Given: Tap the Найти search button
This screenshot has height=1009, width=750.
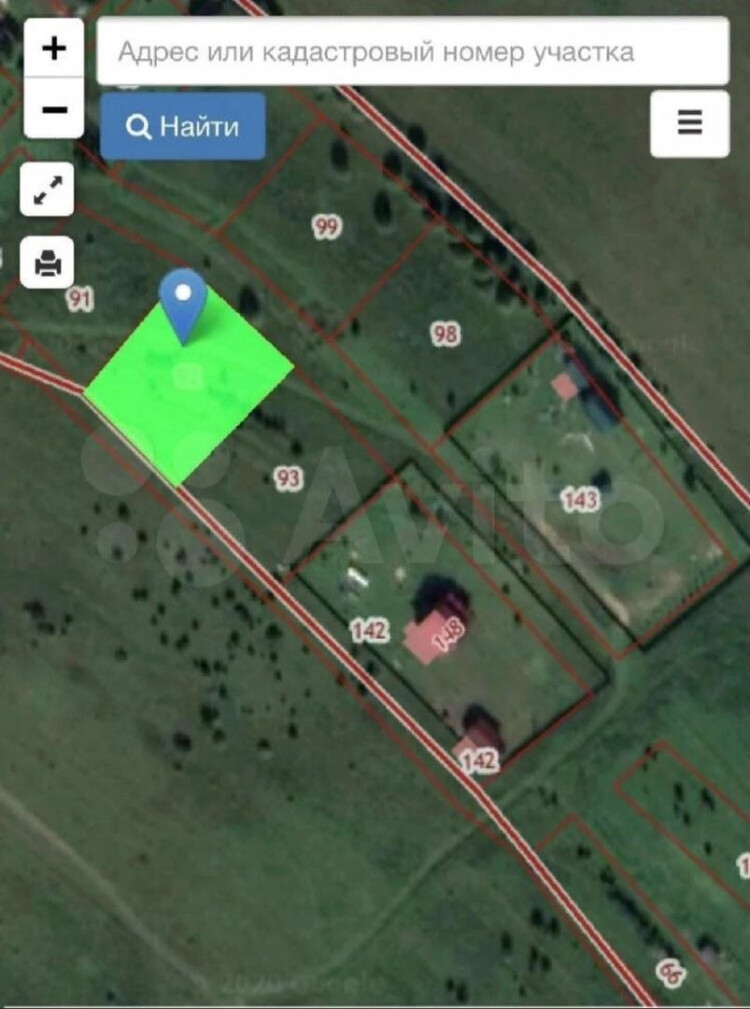Looking at the screenshot, I should pyautogui.click(x=183, y=127).
